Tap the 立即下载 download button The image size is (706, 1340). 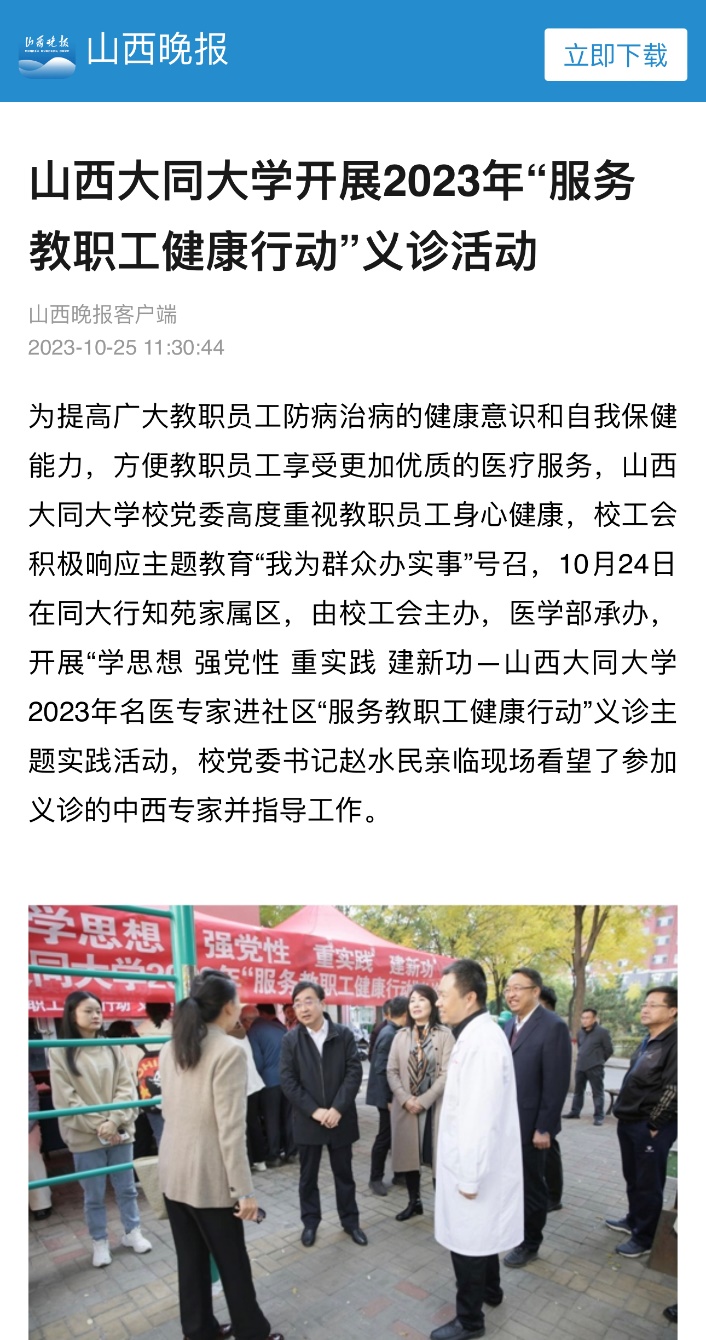click(615, 54)
